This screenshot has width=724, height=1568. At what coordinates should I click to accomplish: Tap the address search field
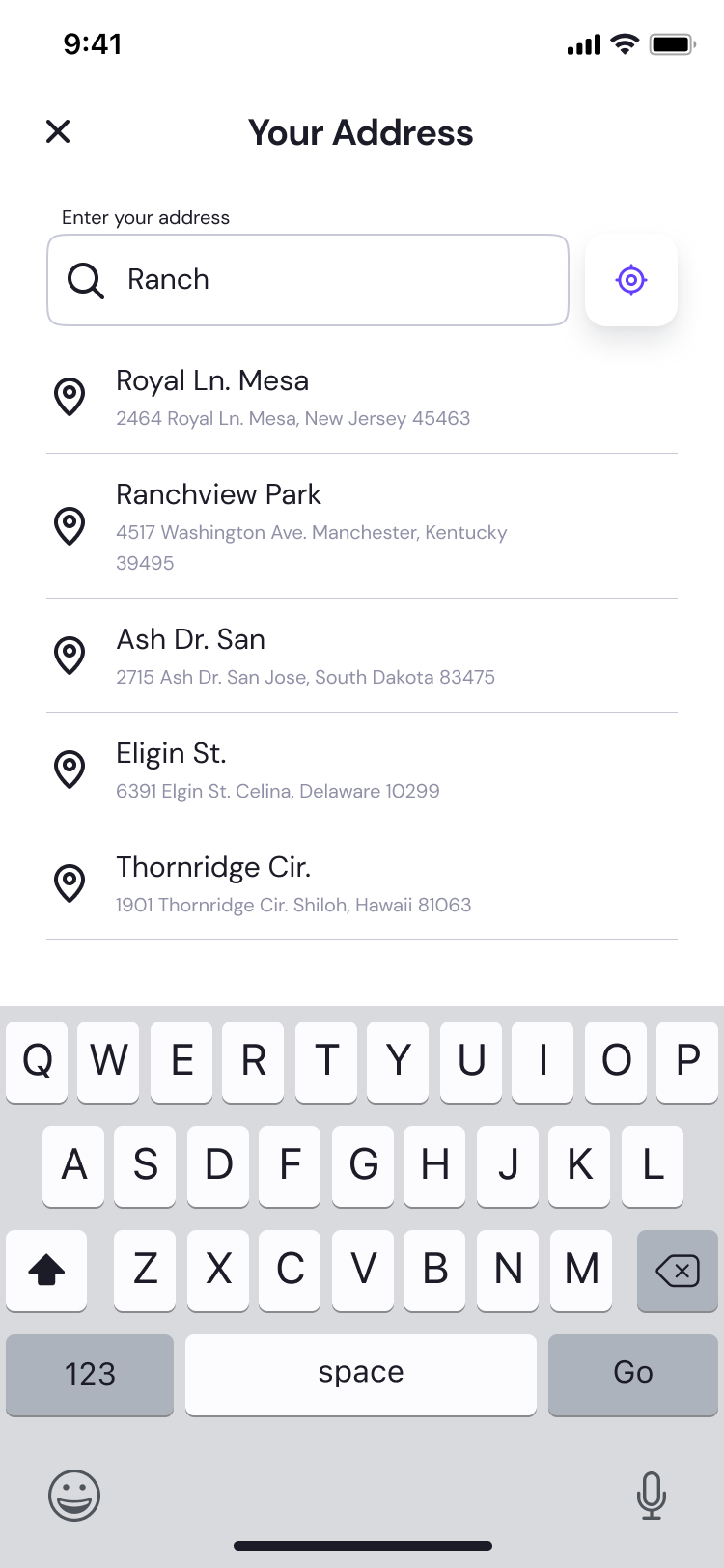point(328,280)
